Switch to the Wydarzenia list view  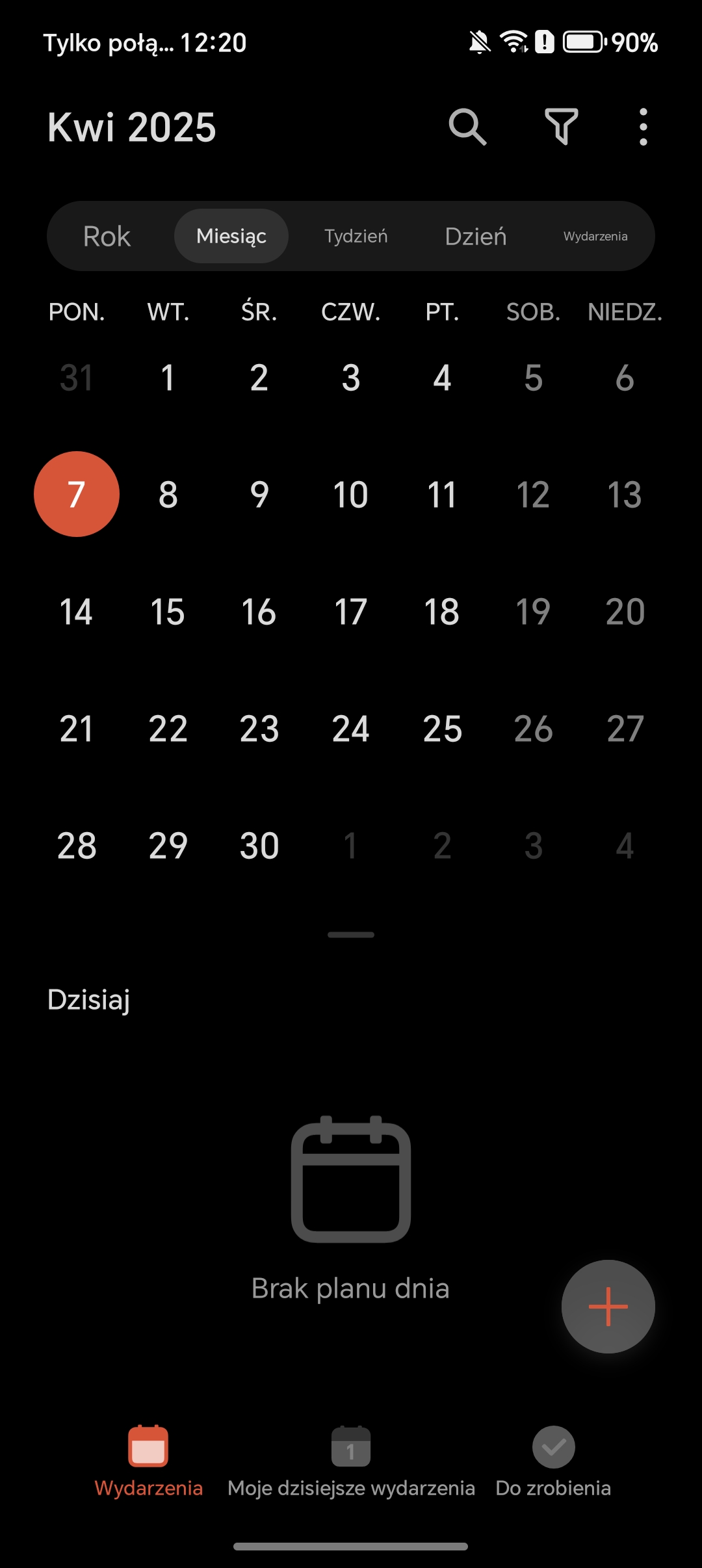click(x=595, y=236)
